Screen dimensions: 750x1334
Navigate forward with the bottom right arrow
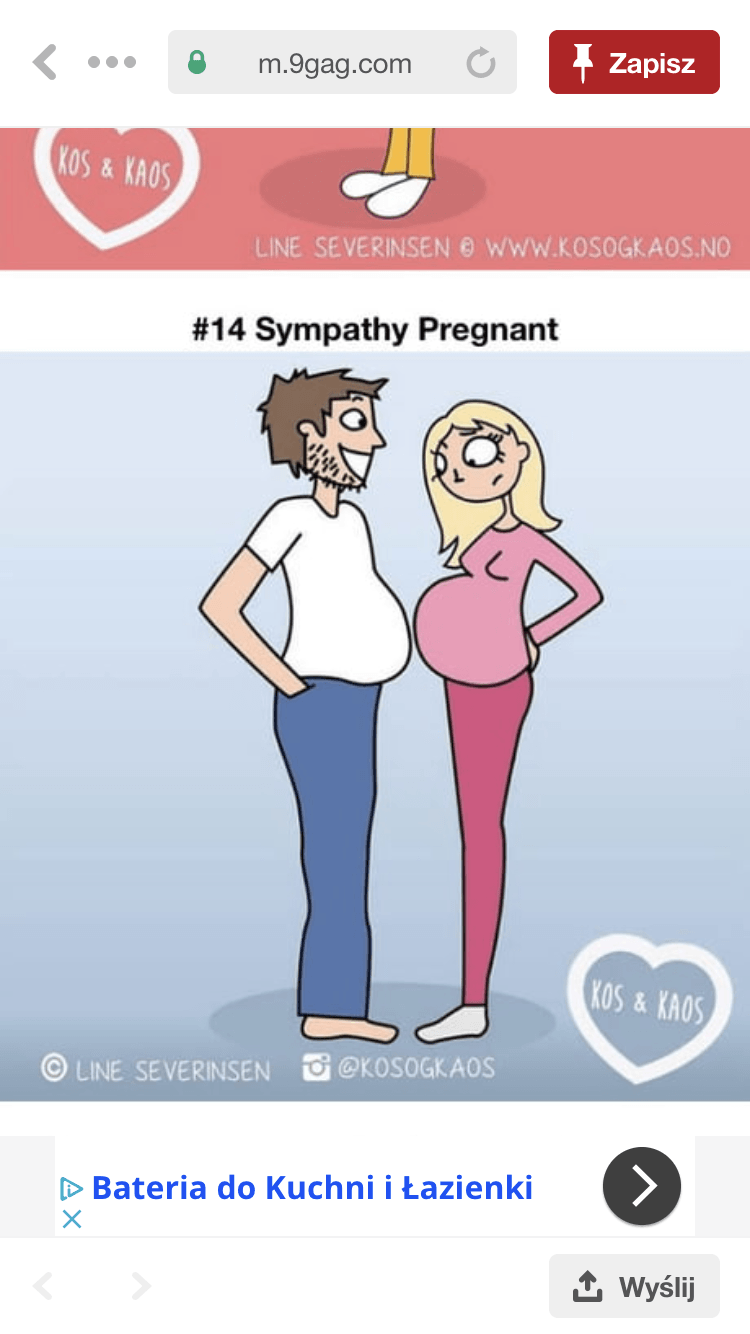(x=141, y=1286)
